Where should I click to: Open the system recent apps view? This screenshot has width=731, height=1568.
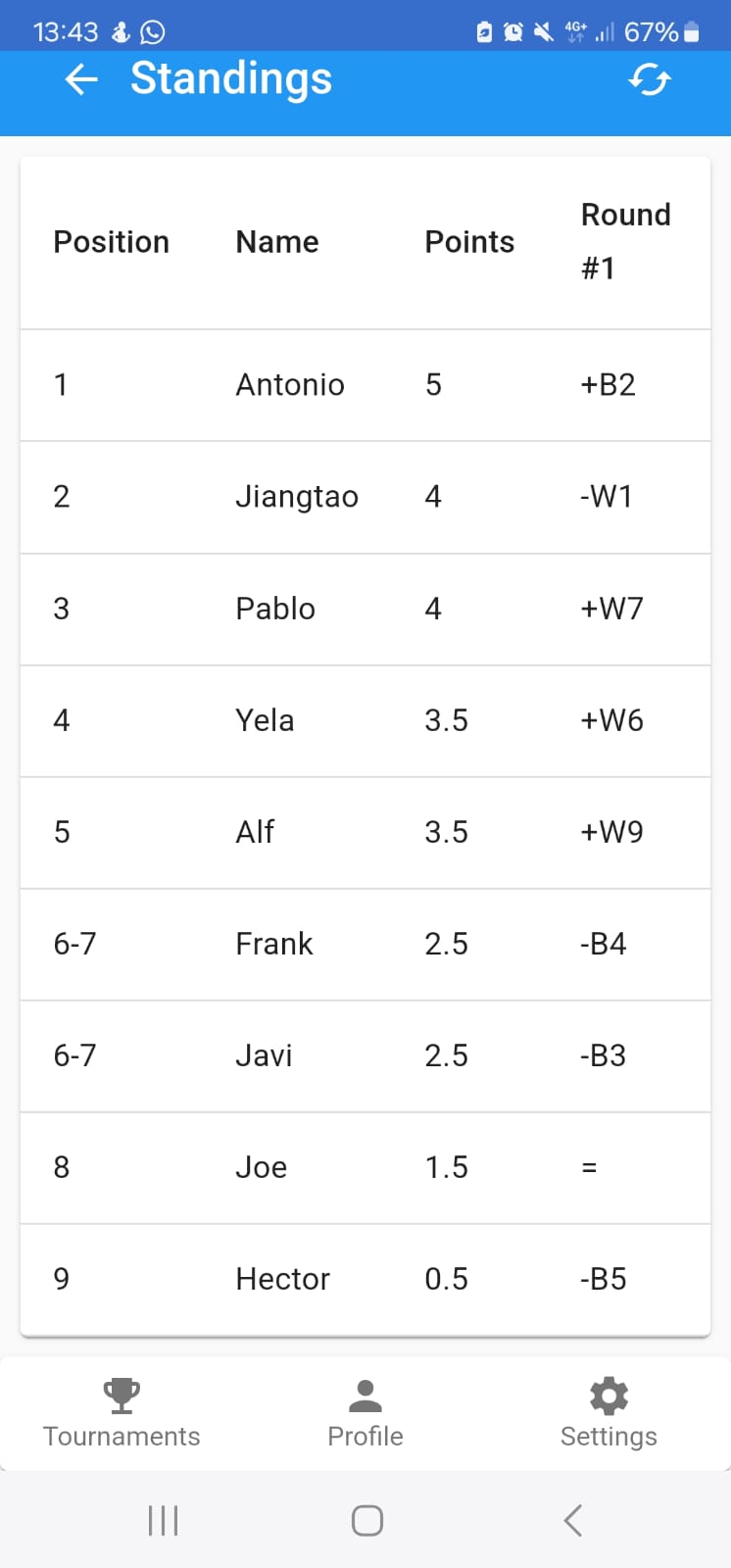point(163,1520)
